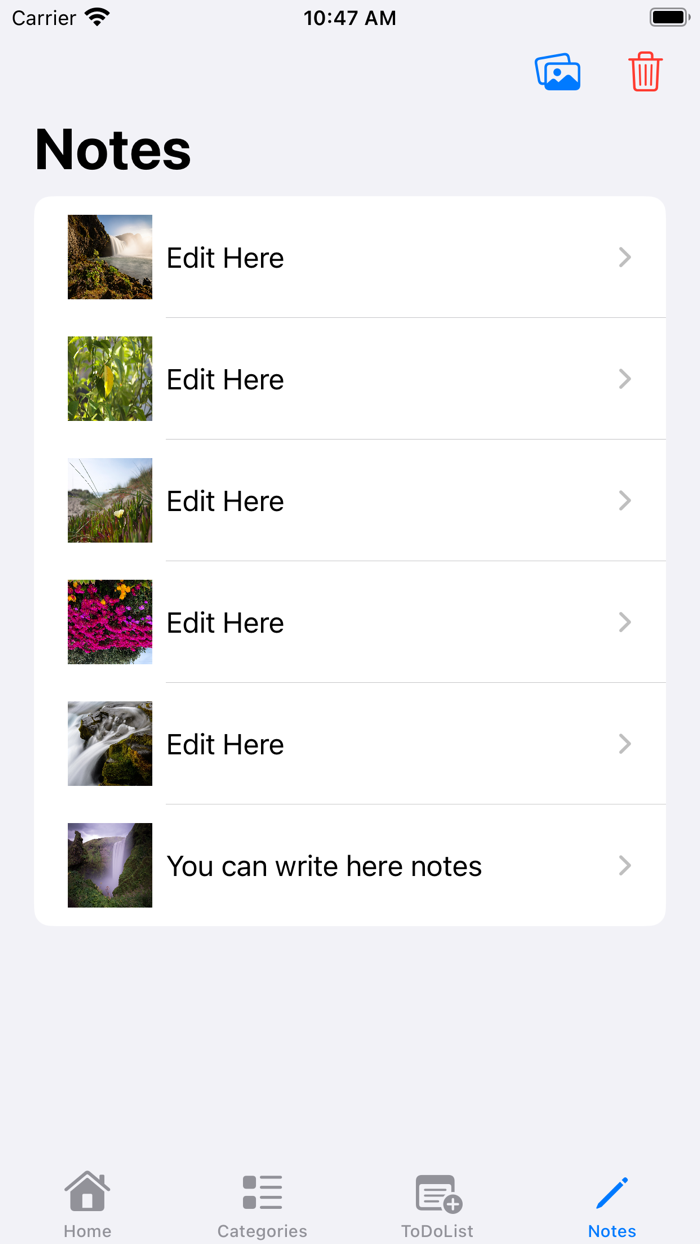Tap the red trash delete icon

click(x=645, y=73)
